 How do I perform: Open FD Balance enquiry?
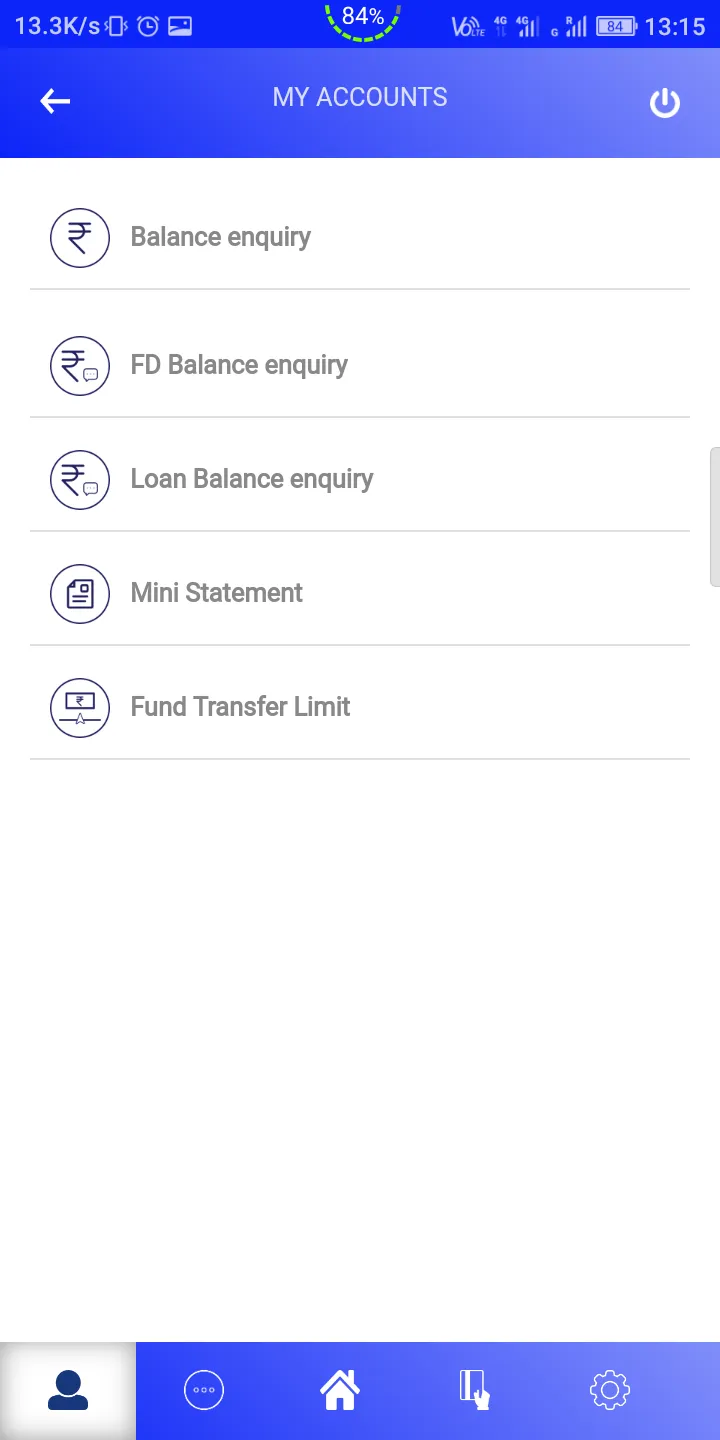238,366
